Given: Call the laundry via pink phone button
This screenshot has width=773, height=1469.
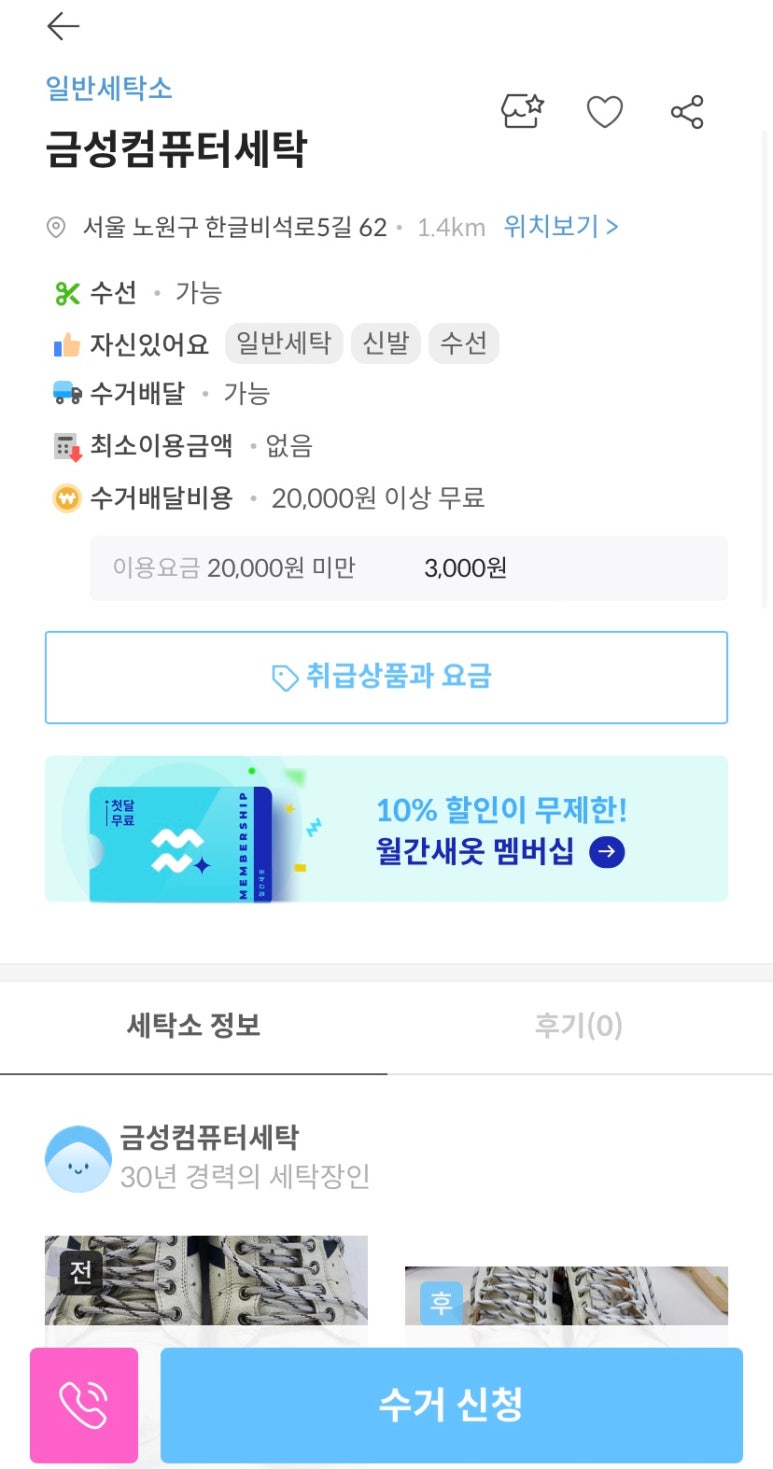Looking at the screenshot, I should pyautogui.click(x=84, y=1405).
